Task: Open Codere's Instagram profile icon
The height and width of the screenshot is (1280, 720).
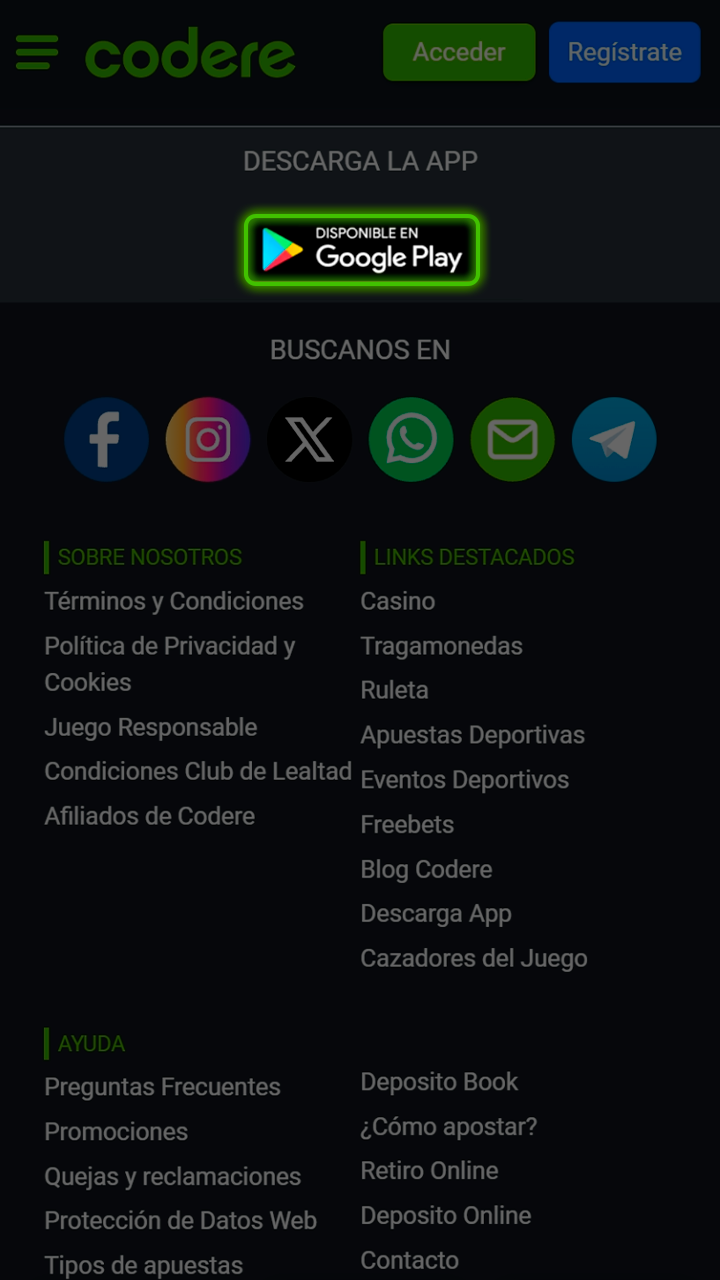Action: (208, 439)
